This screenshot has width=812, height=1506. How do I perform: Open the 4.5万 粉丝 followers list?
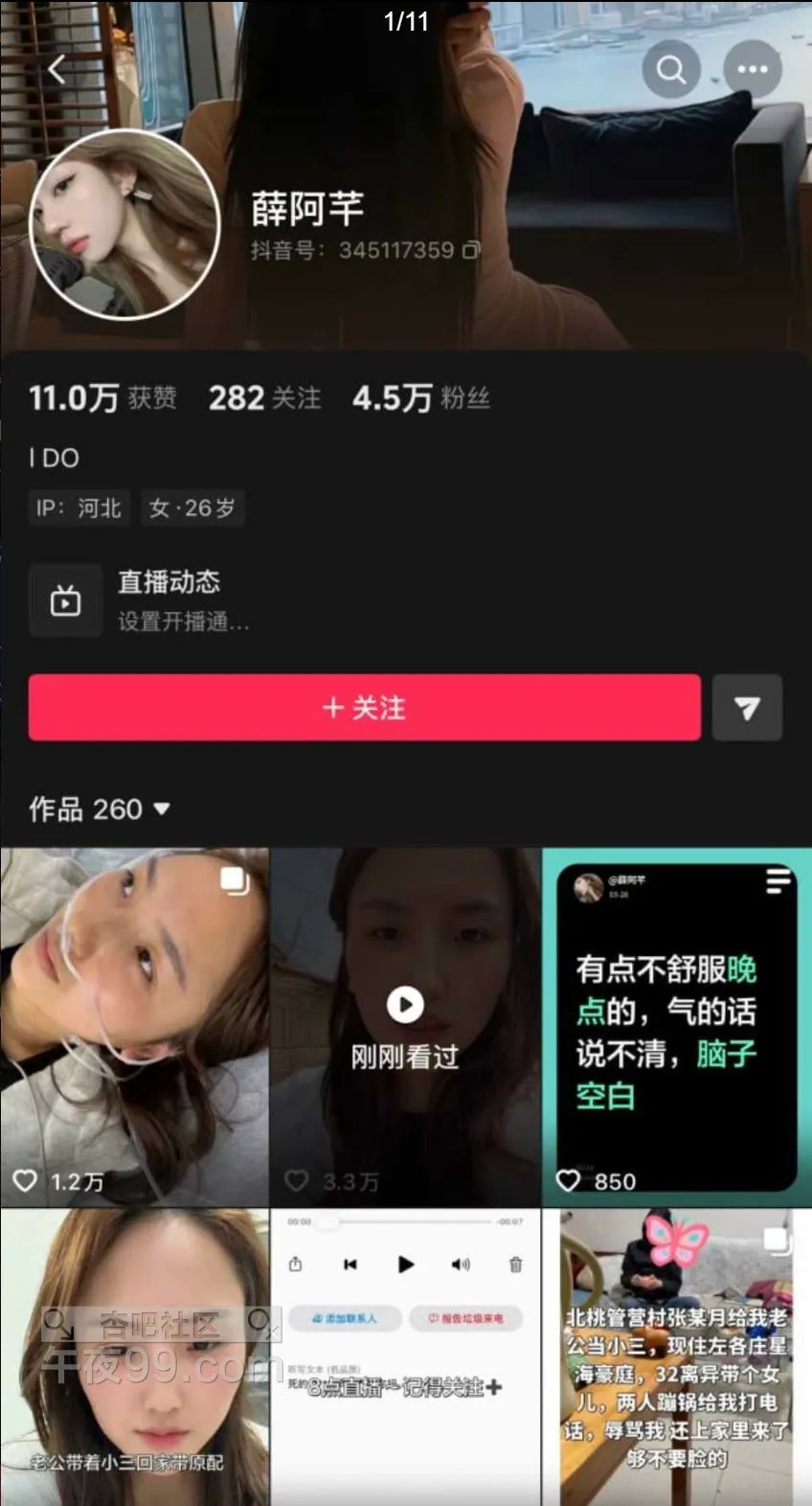pos(420,398)
